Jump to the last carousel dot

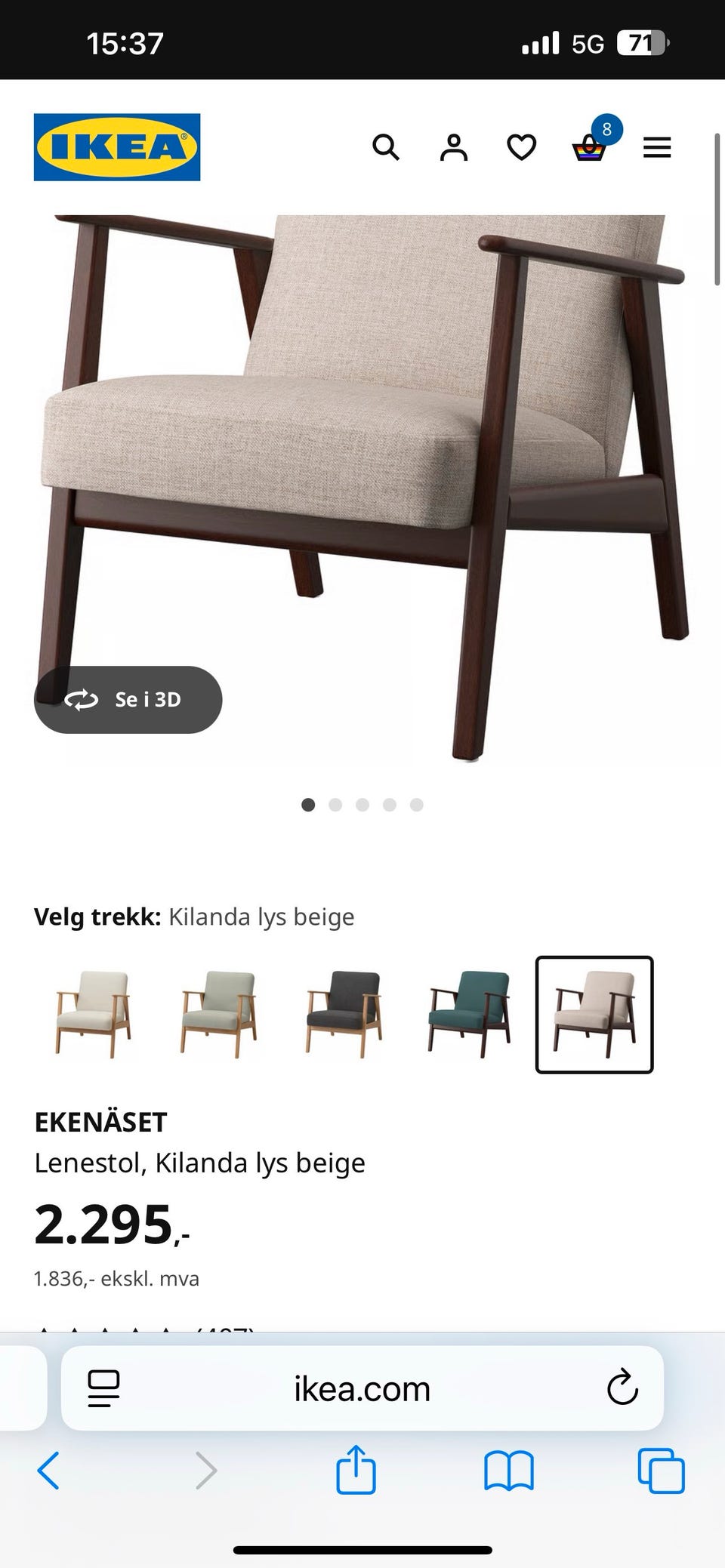pyautogui.click(x=416, y=805)
